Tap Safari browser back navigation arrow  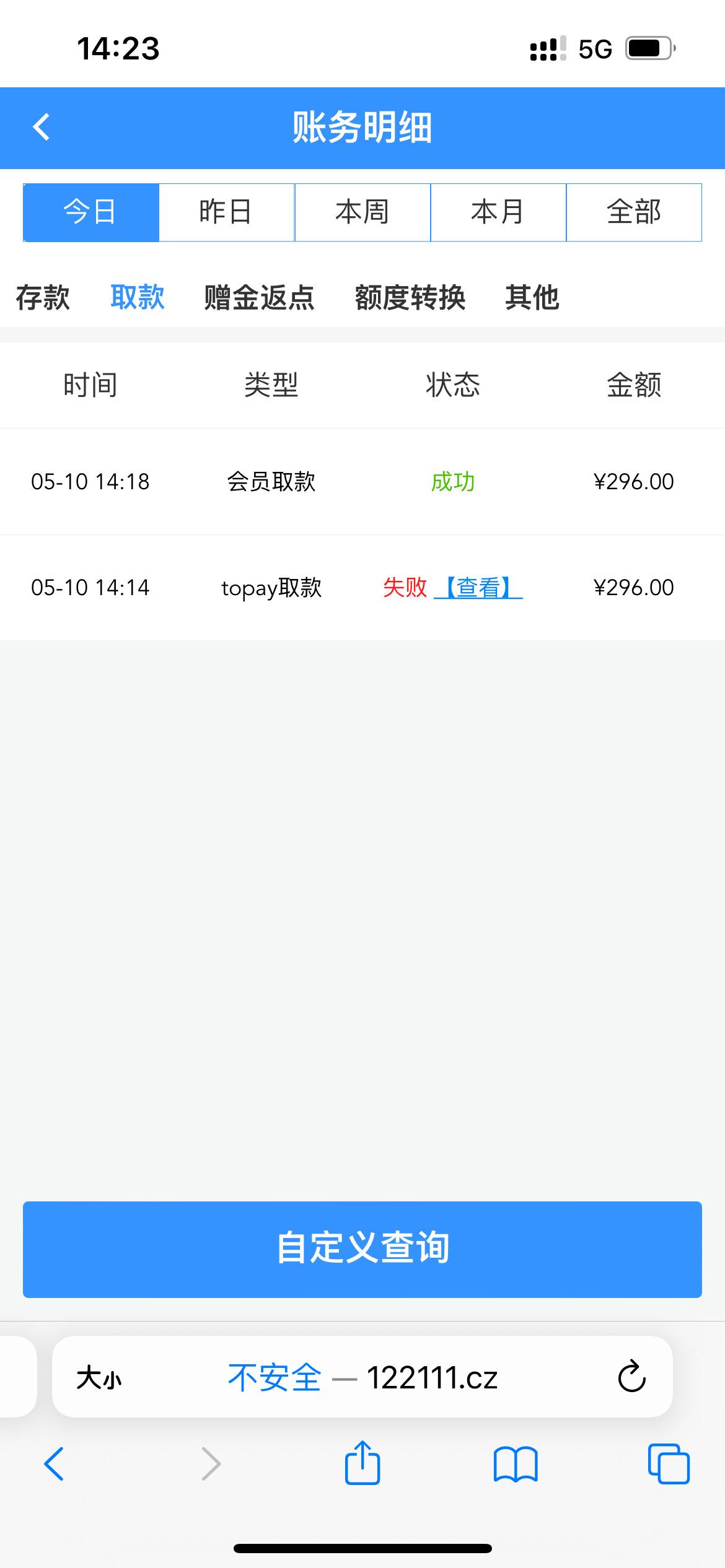click(x=53, y=1464)
